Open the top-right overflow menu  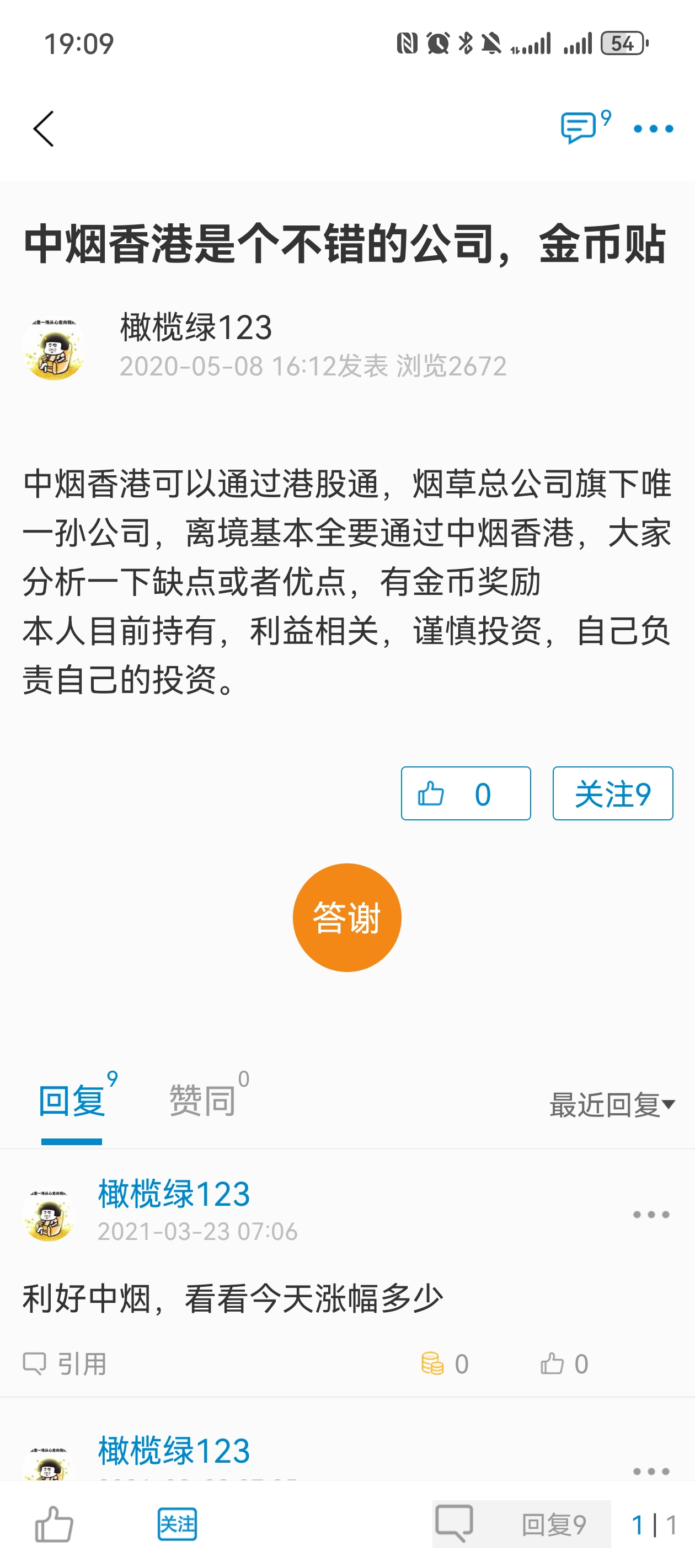(653, 128)
